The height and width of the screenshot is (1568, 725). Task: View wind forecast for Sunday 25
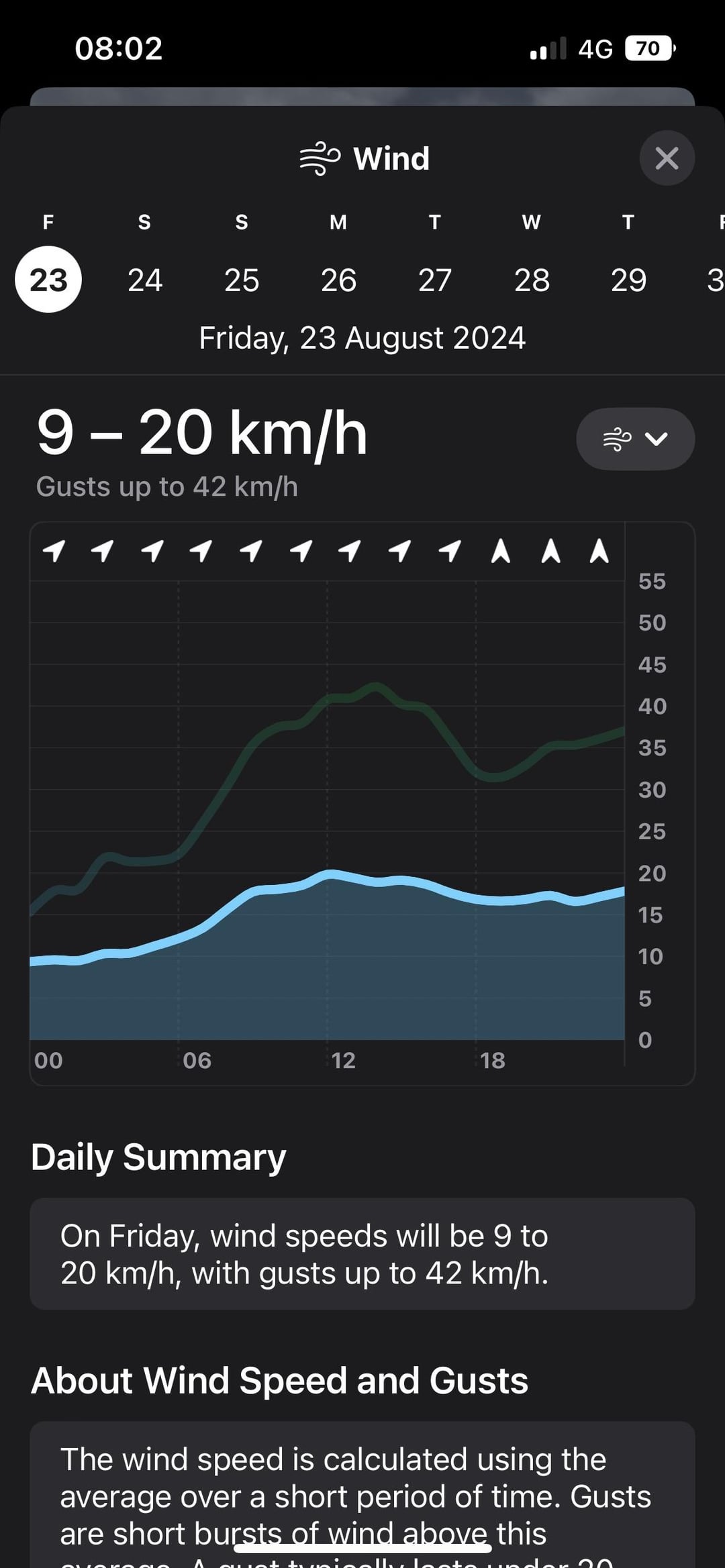point(242,280)
